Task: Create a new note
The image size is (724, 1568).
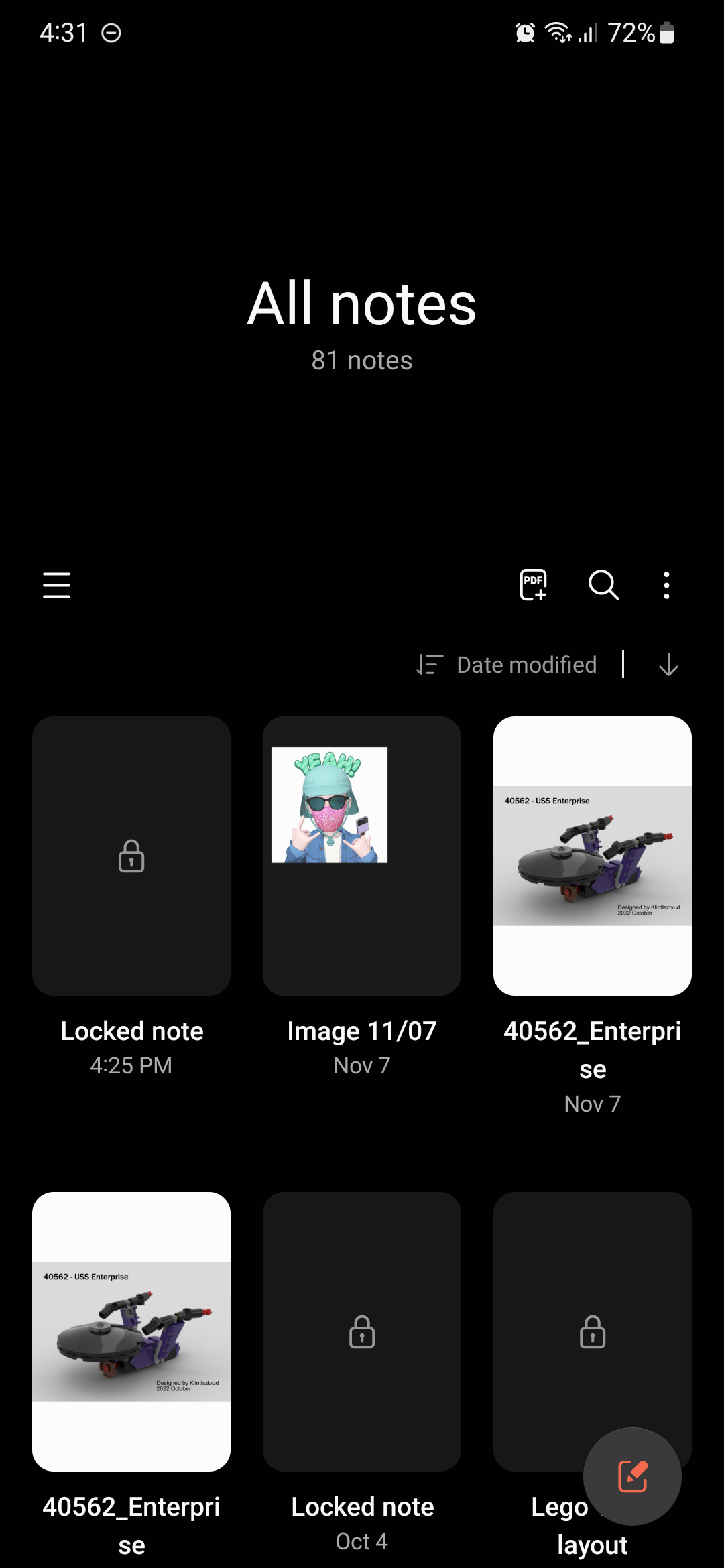Action: [x=632, y=1476]
